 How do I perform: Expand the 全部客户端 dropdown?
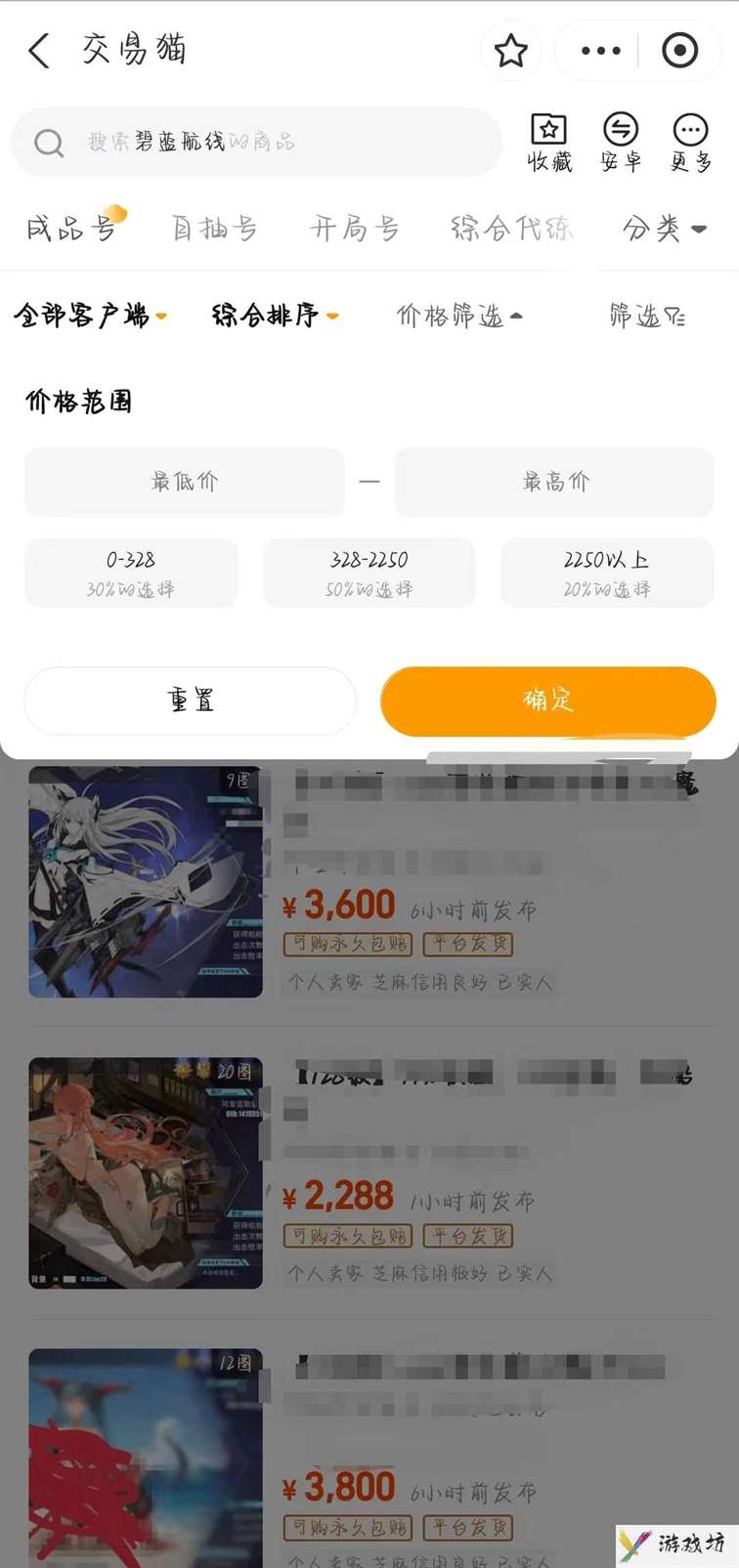click(x=90, y=316)
